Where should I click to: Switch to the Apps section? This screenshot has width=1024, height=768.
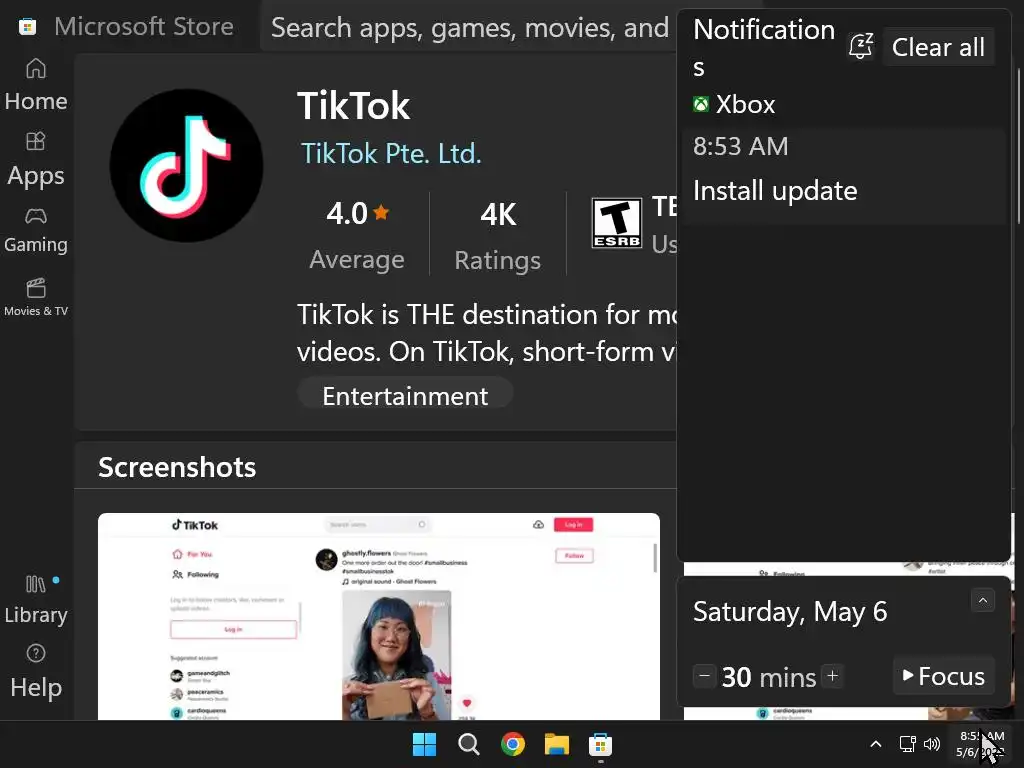tap(36, 160)
